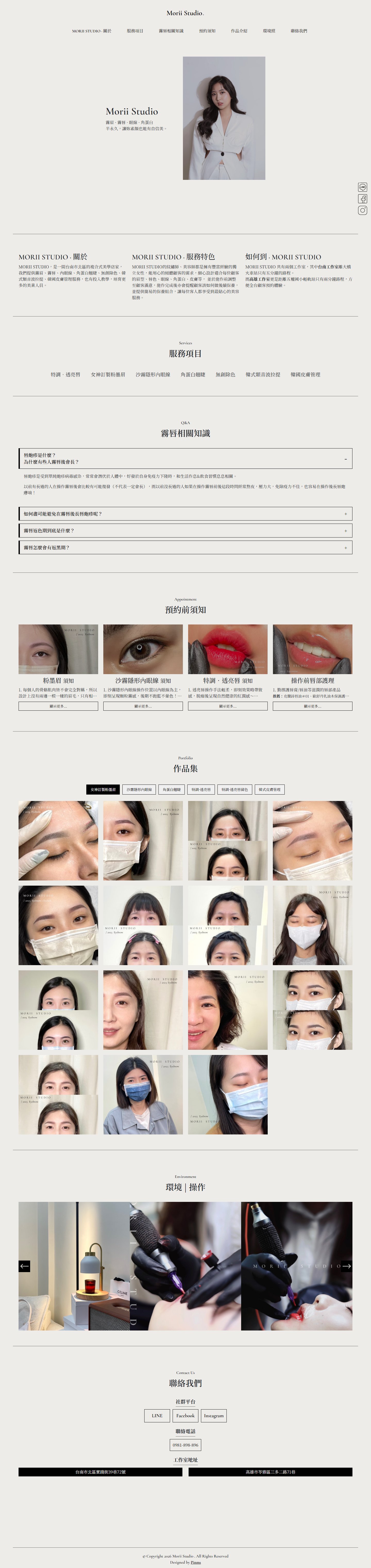Expand 霧唇怎麼會有返黑期

click(185, 548)
